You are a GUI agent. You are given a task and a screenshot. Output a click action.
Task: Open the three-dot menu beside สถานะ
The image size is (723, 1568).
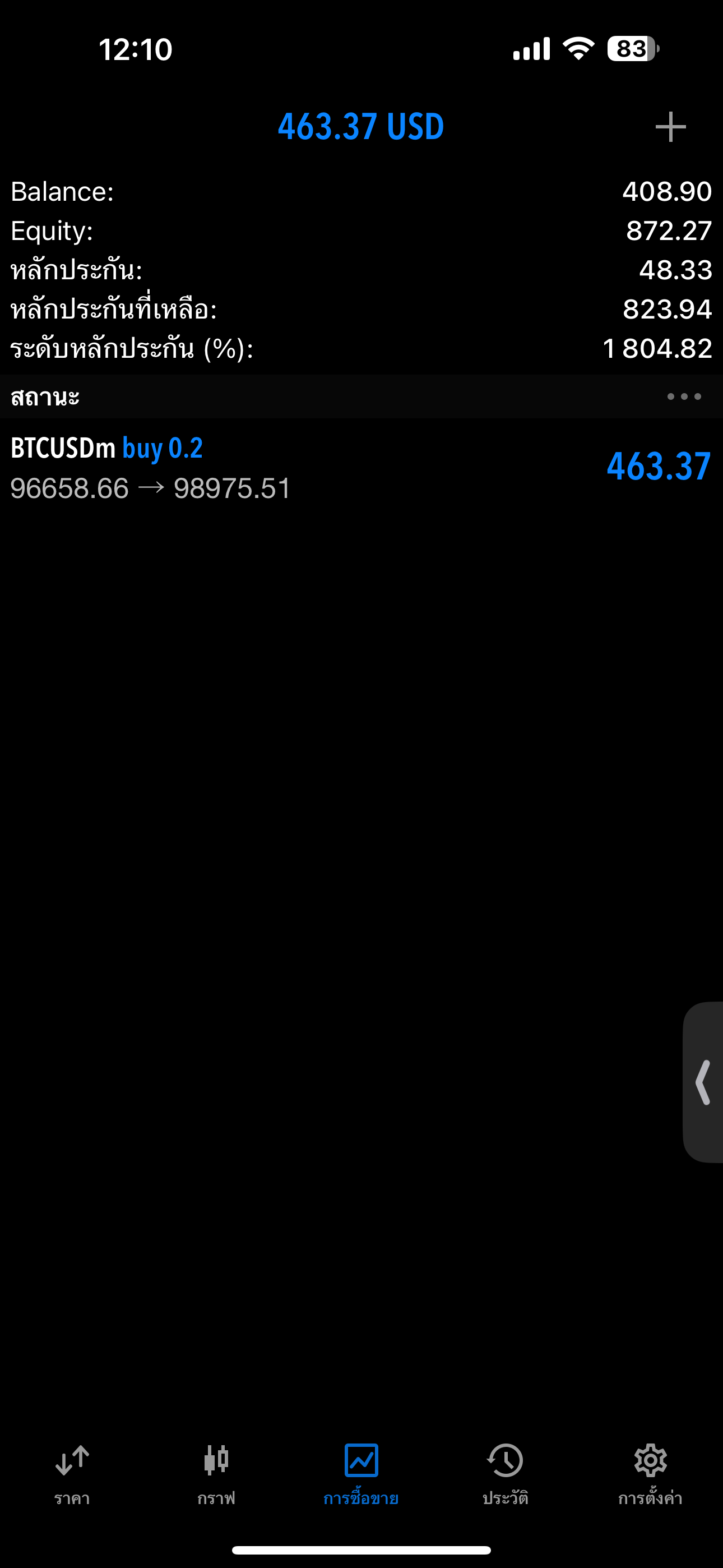click(683, 397)
